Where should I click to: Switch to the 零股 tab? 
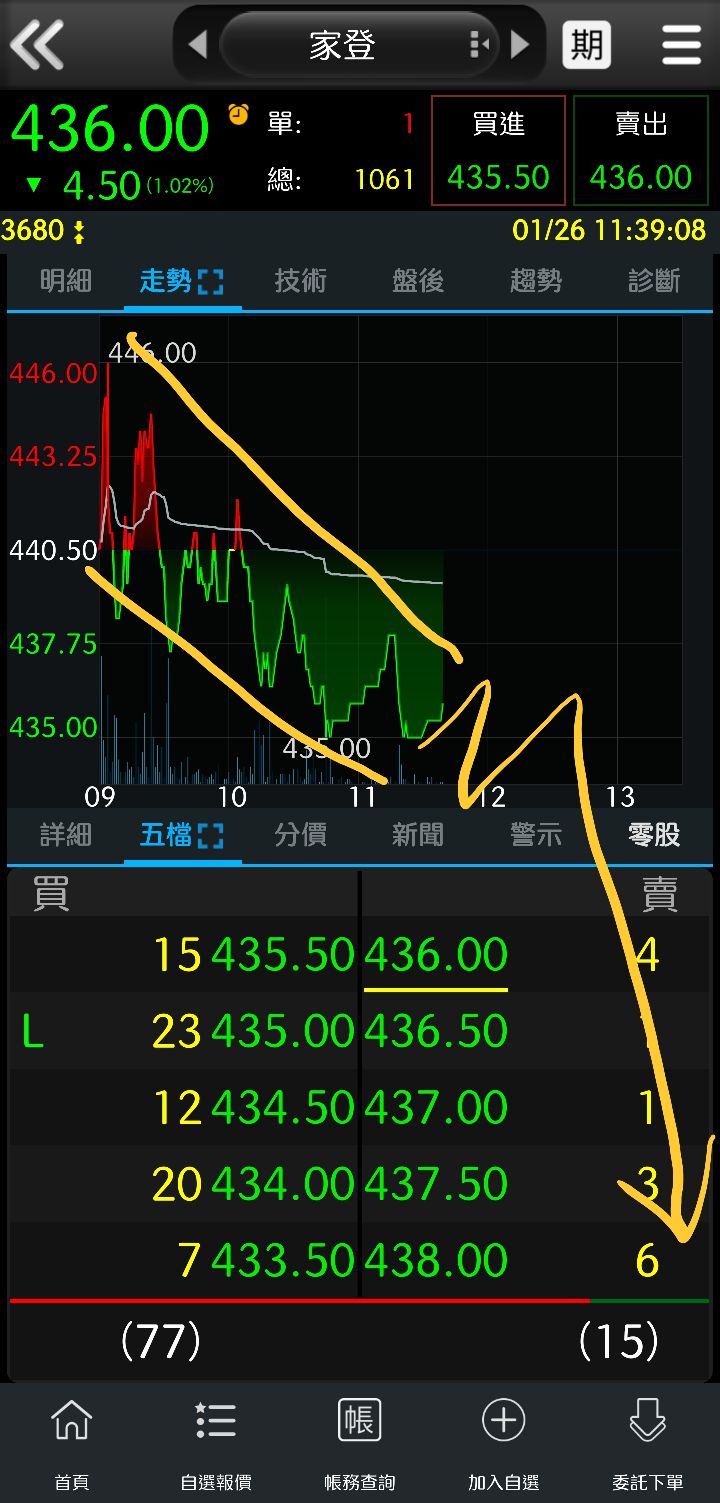(x=654, y=834)
